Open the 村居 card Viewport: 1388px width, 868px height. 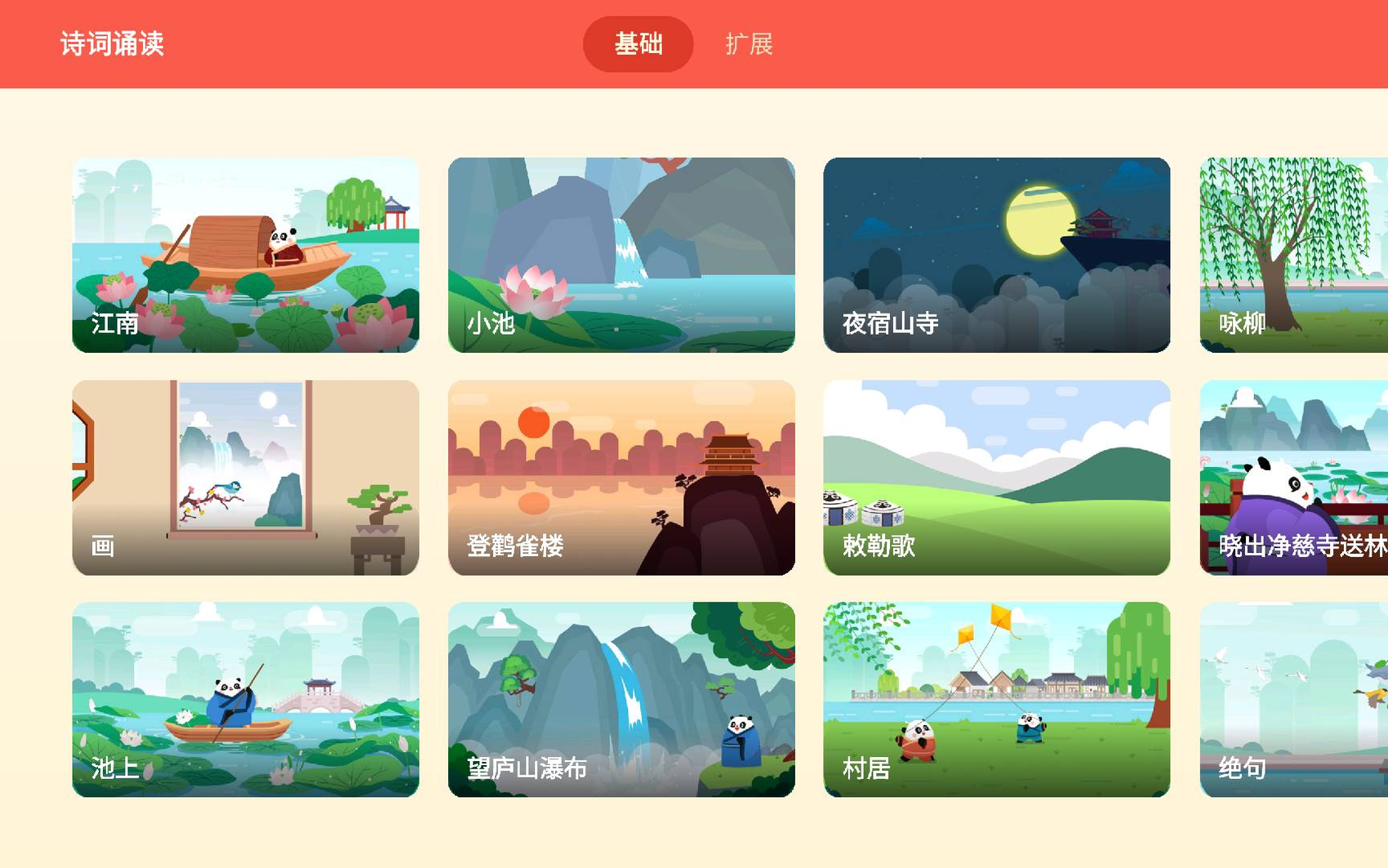[x=996, y=700]
